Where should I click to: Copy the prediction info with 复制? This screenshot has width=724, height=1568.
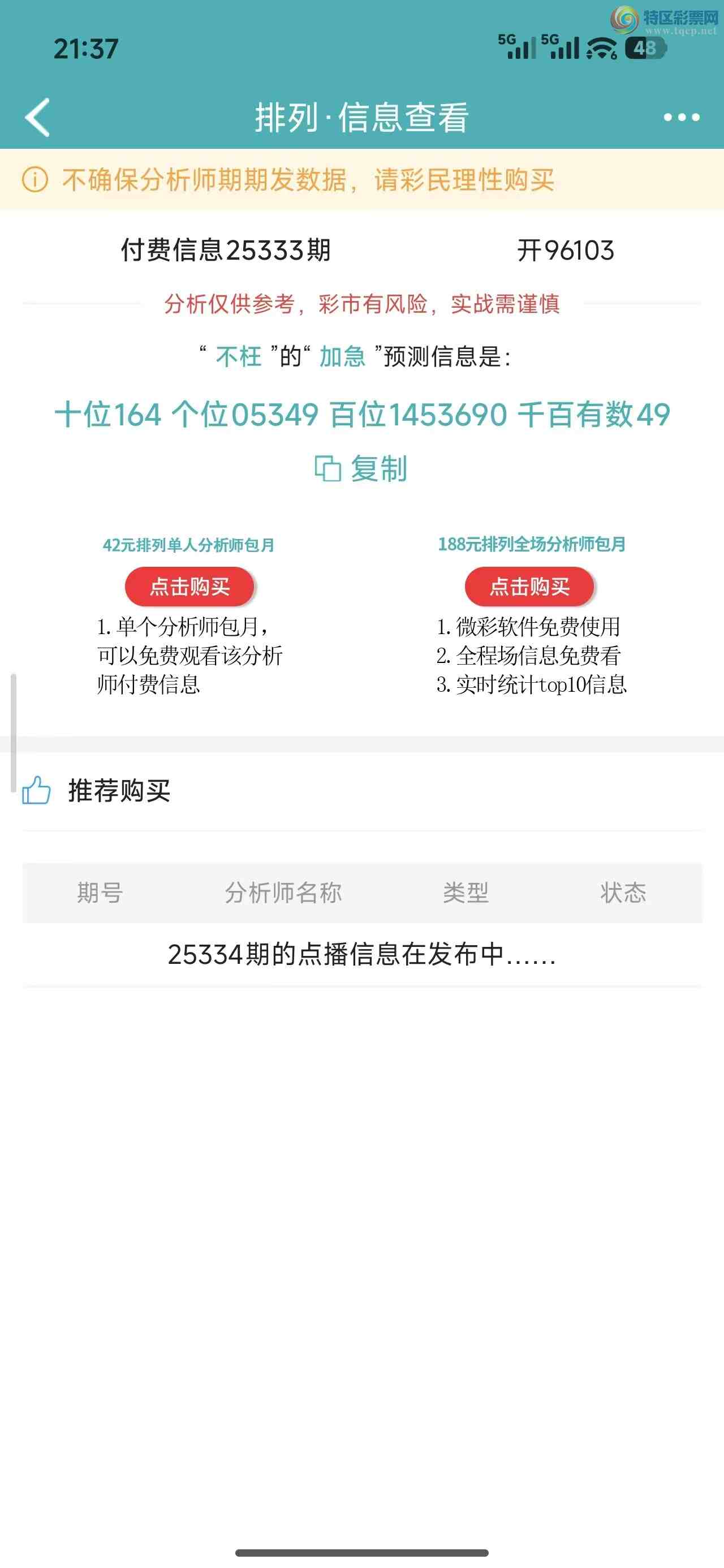[x=361, y=469]
